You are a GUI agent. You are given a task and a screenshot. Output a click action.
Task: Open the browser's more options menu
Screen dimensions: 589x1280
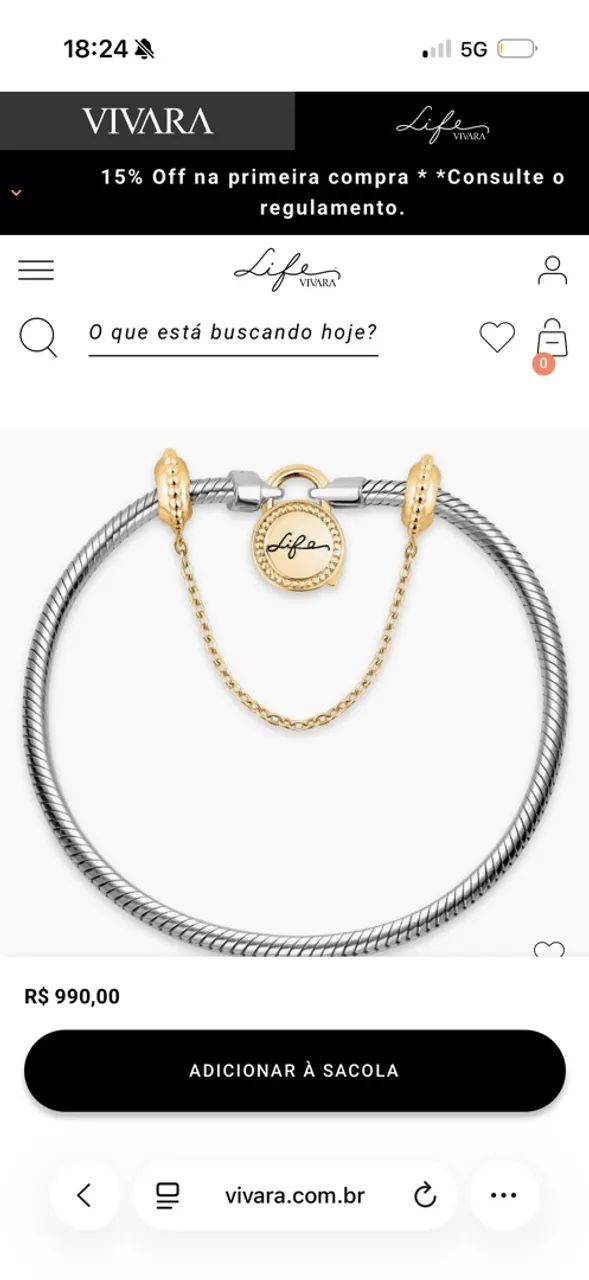pos(504,1195)
